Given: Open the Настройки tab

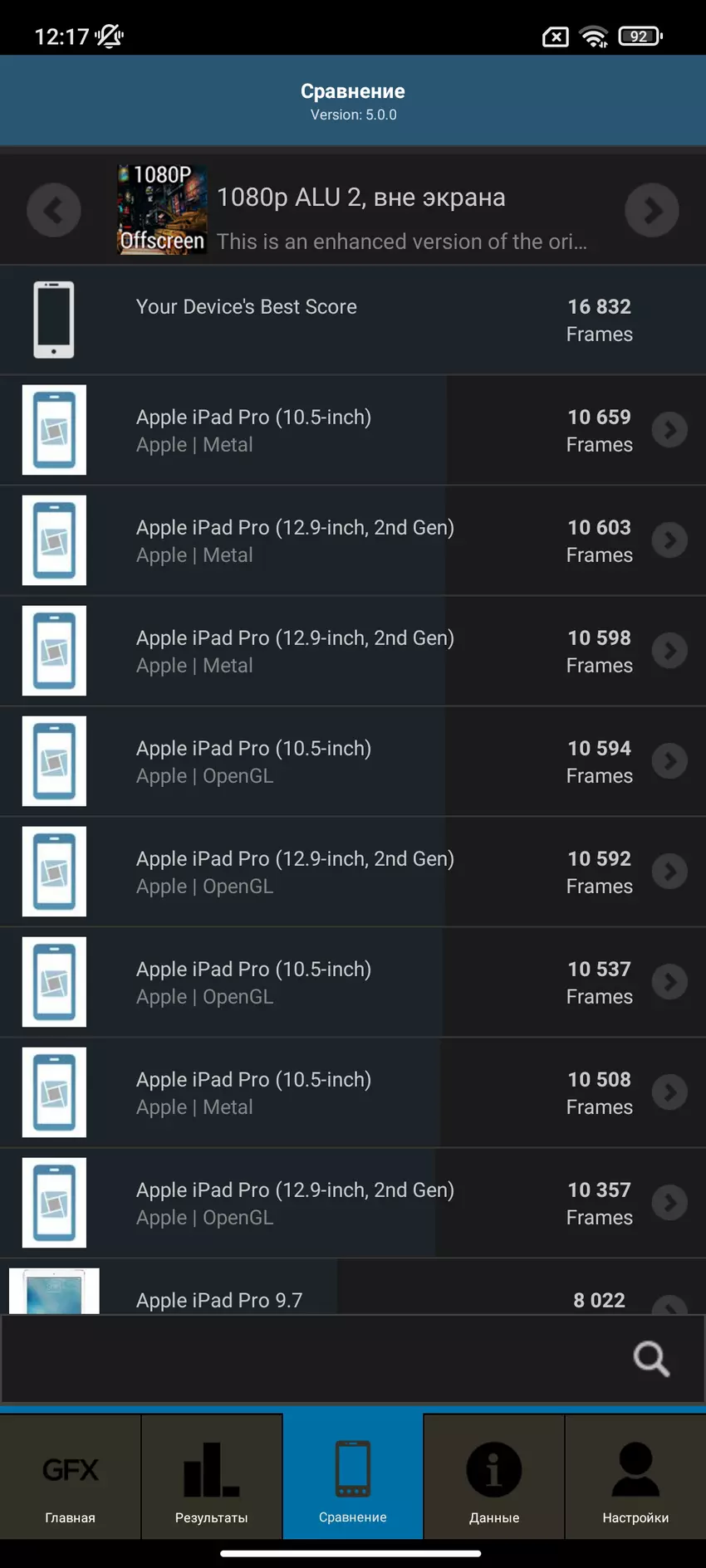Looking at the screenshot, I should [x=635, y=1477].
